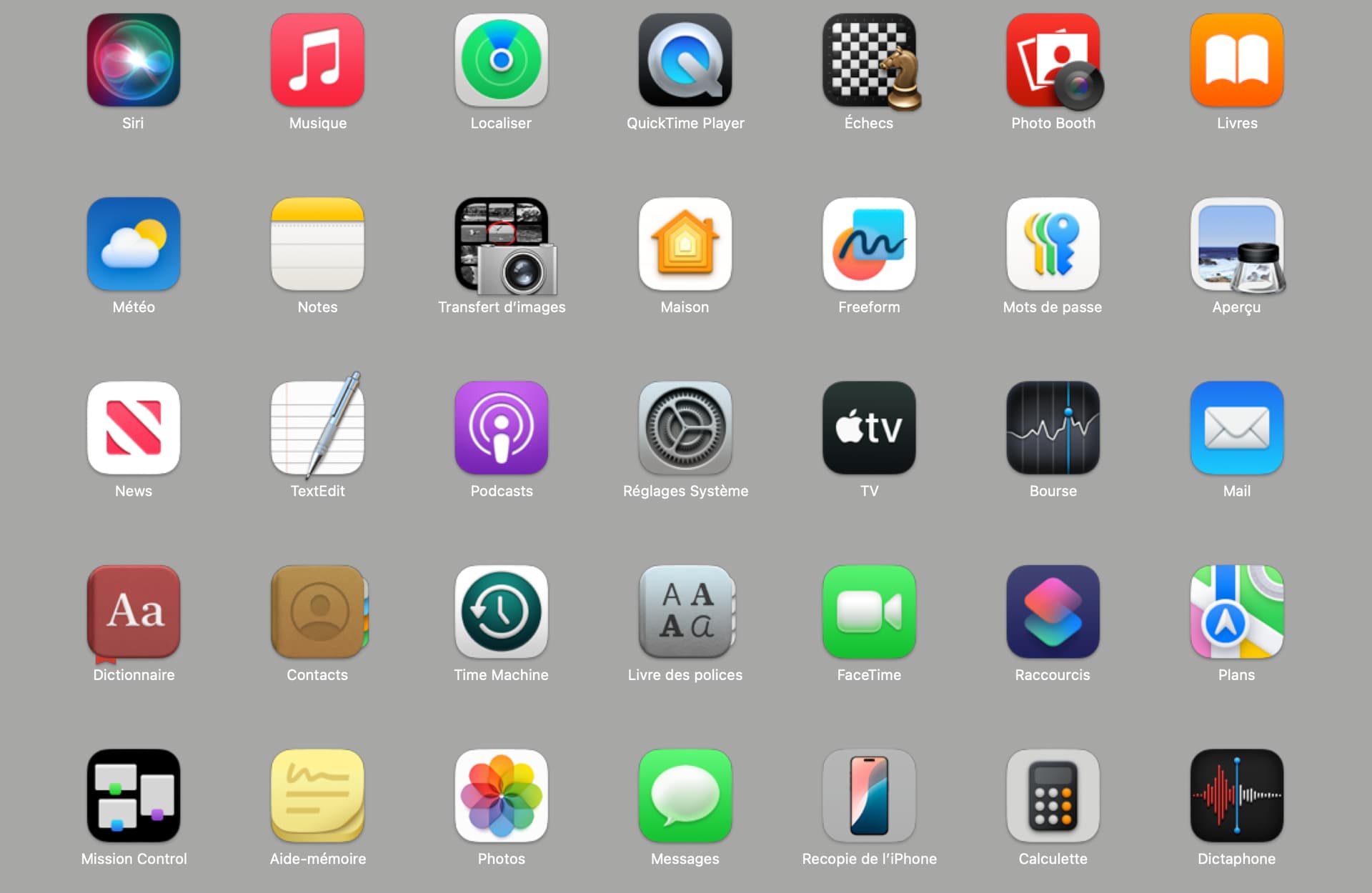Open Mots de passe
1372x893 pixels.
1053,244
